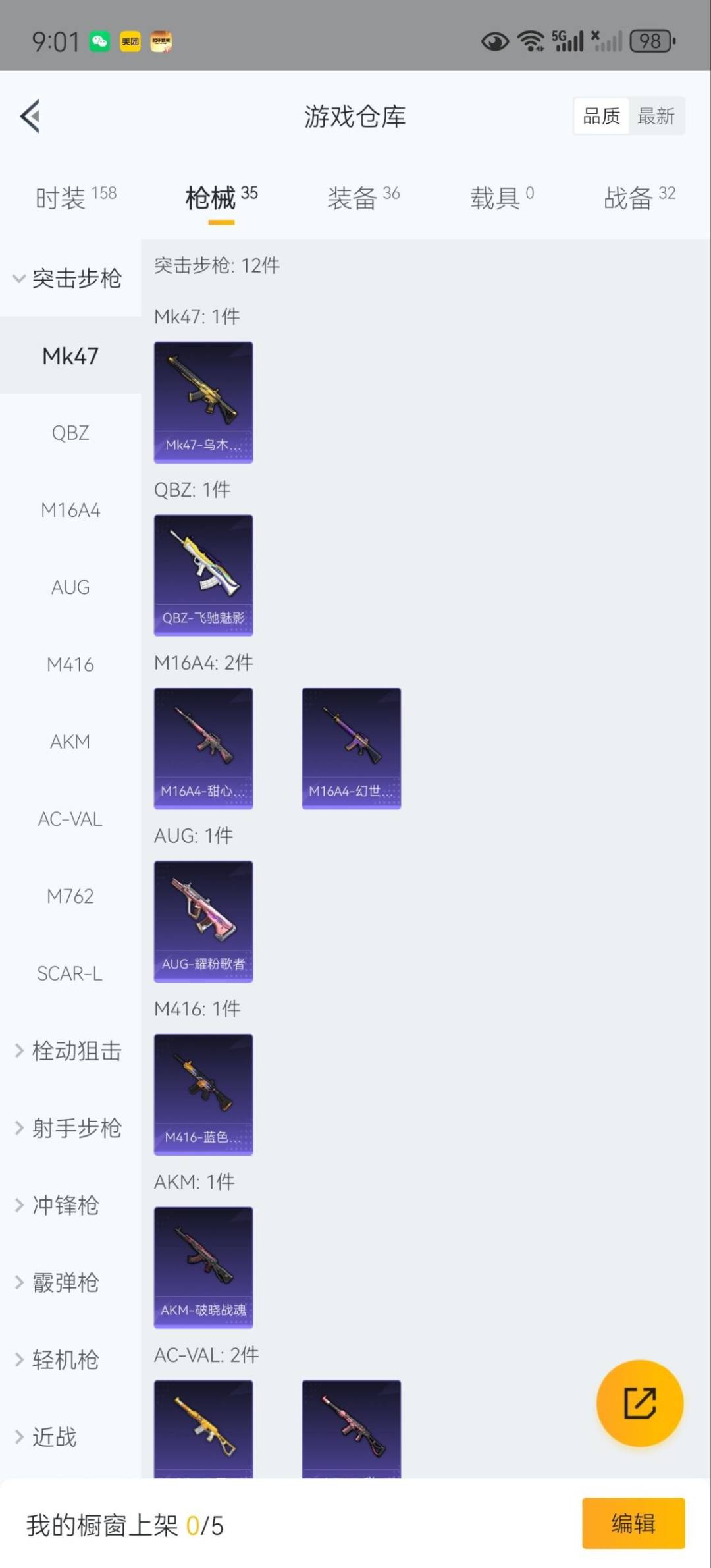View the M16A4-幻世 skin card
This screenshot has height=1568, width=711.
tap(352, 749)
